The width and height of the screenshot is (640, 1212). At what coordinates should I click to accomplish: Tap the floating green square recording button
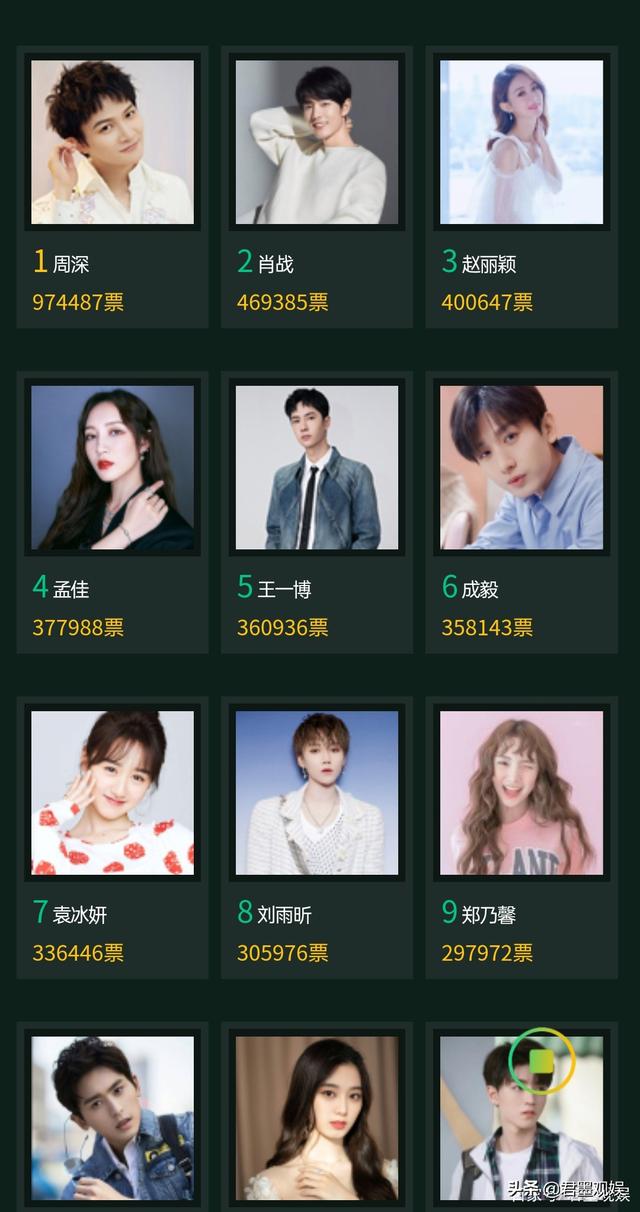541,1061
